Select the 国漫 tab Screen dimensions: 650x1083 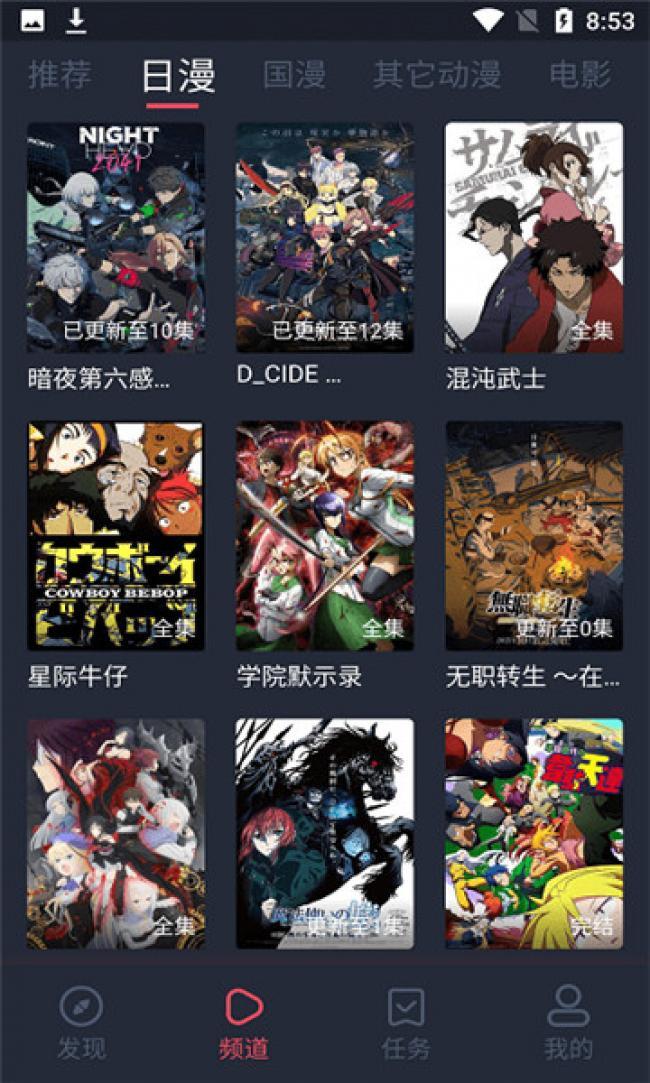click(294, 75)
